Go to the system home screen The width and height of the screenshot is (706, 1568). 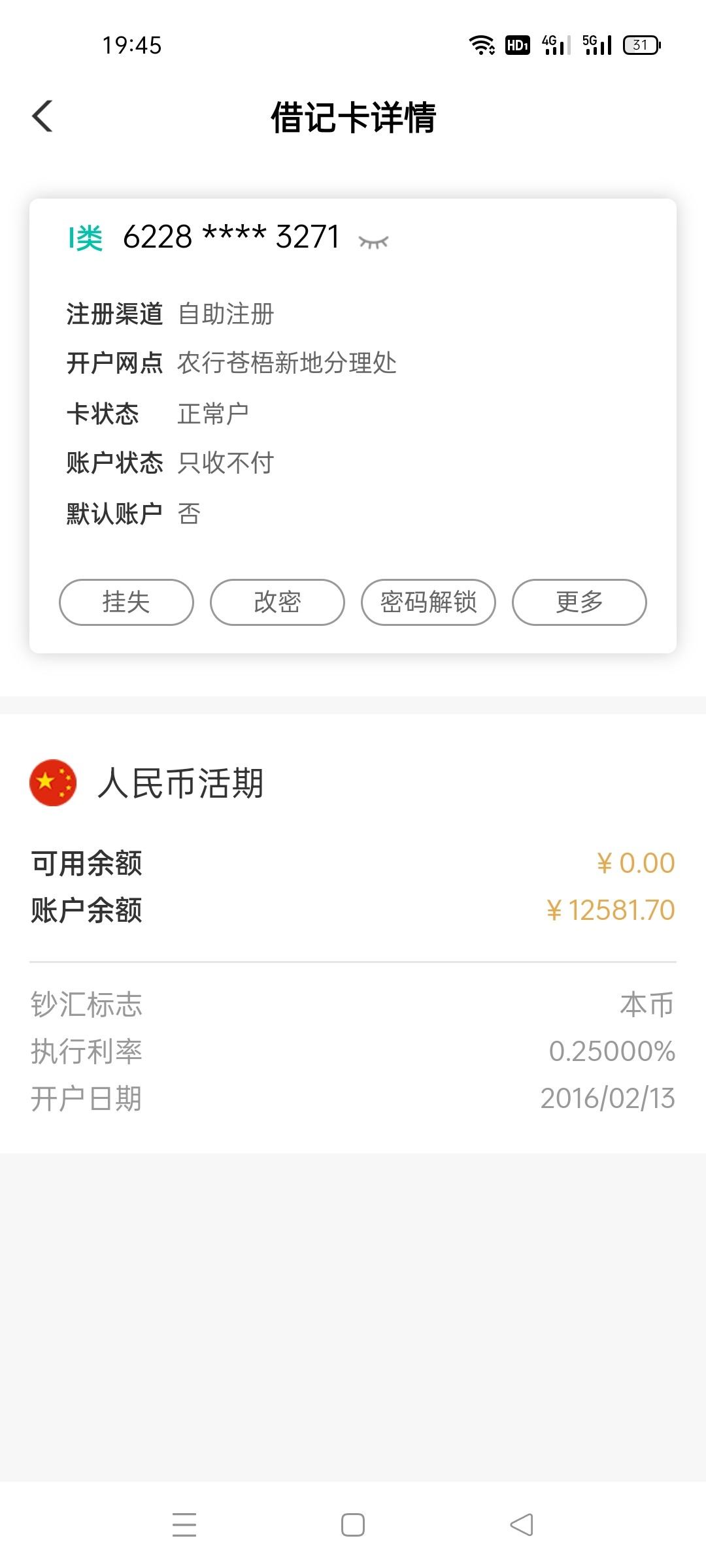(353, 1525)
